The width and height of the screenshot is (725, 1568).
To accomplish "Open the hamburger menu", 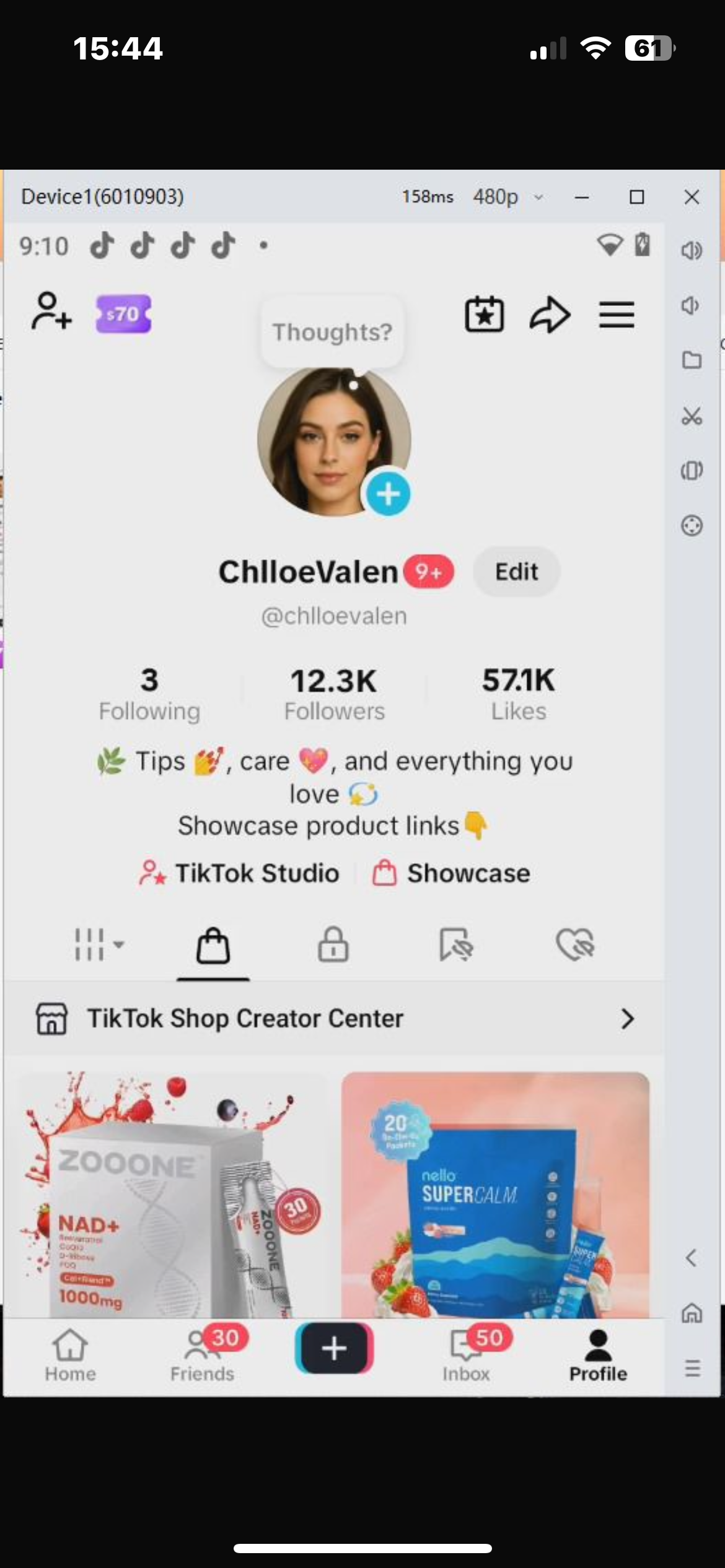I will coord(616,315).
